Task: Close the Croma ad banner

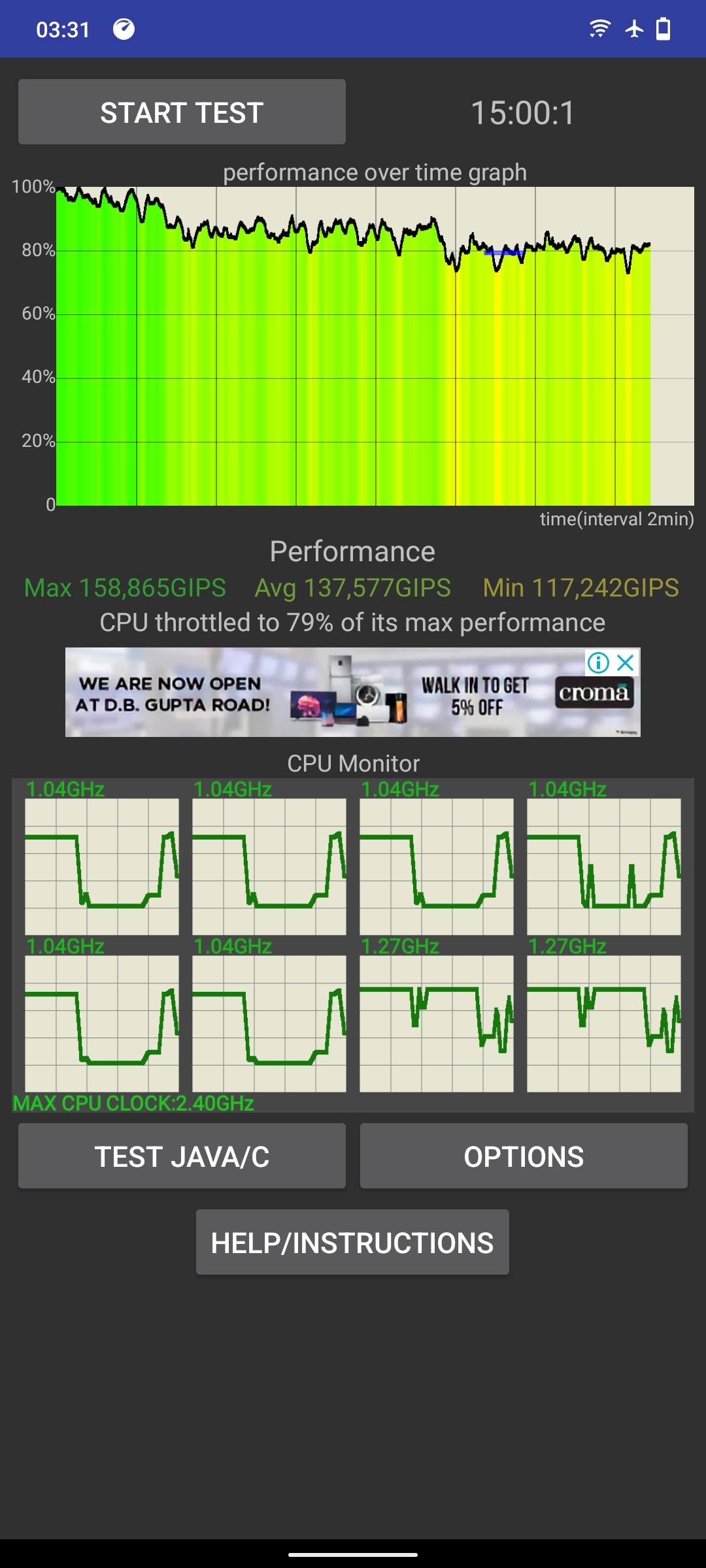Action: click(x=626, y=662)
